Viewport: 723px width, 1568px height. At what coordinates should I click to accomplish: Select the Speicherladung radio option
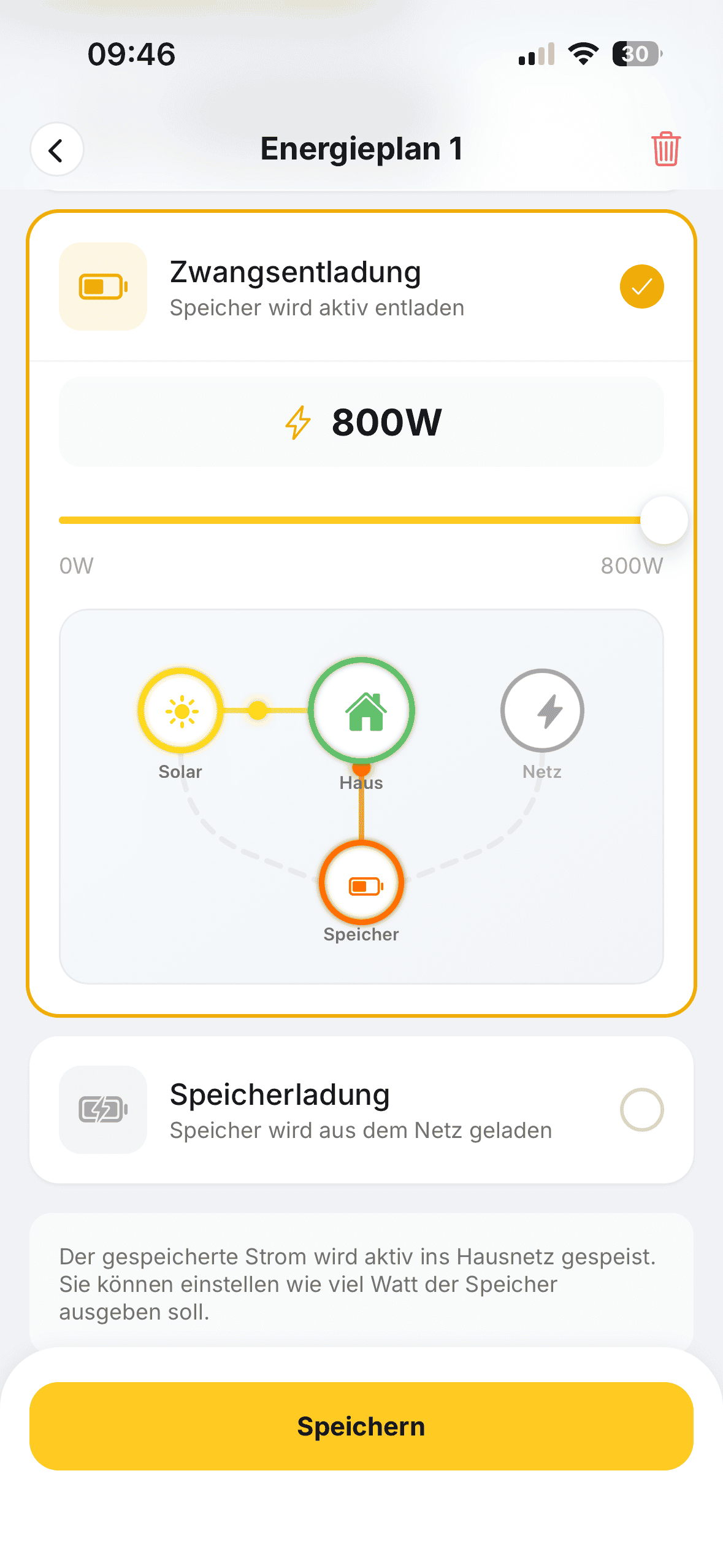click(x=641, y=1110)
